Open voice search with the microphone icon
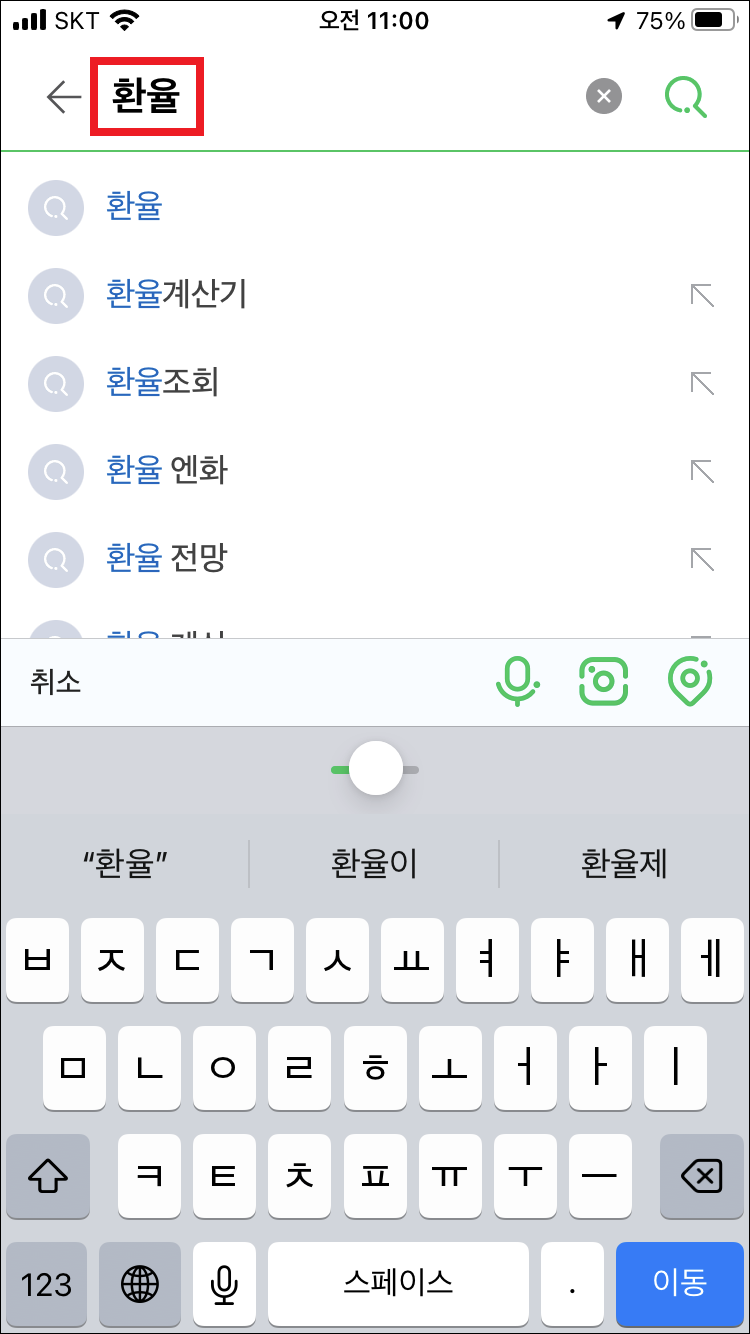The image size is (750, 1334). [x=517, y=681]
